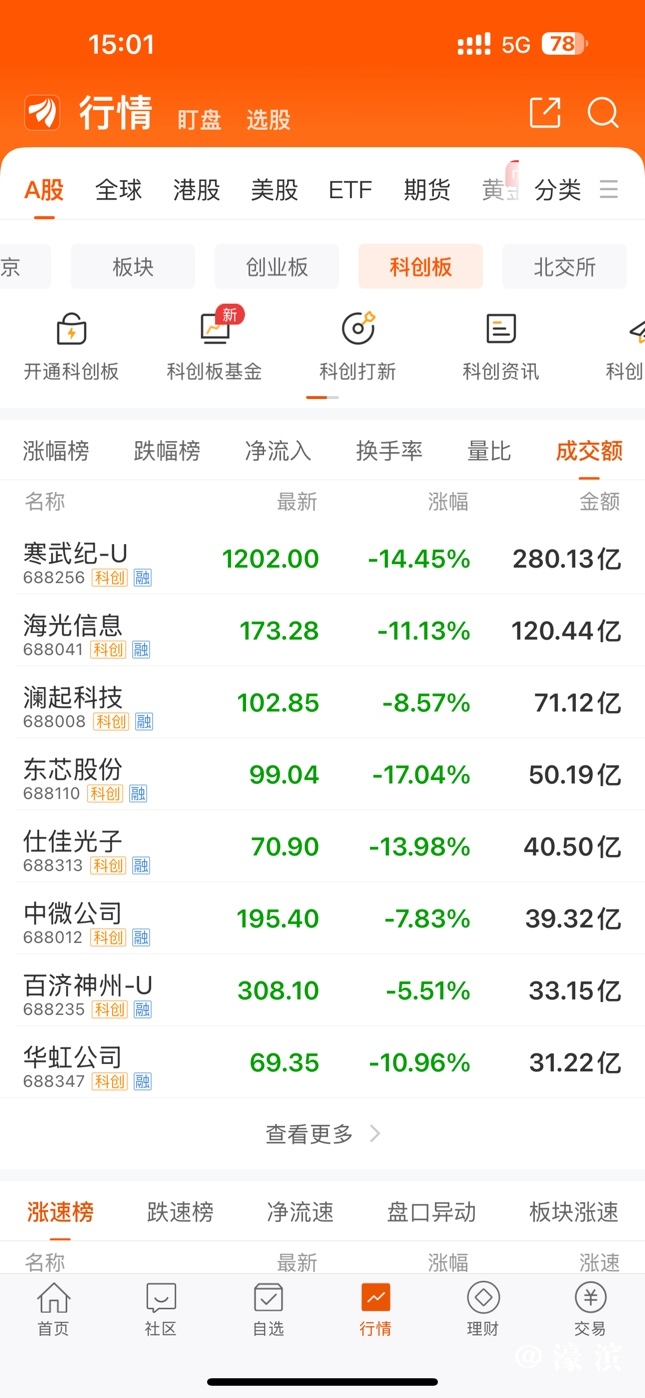The image size is (645, 1398).
Task: Open 盯盘 in the header
Action: pyautogui.click(x=199, y=120)
